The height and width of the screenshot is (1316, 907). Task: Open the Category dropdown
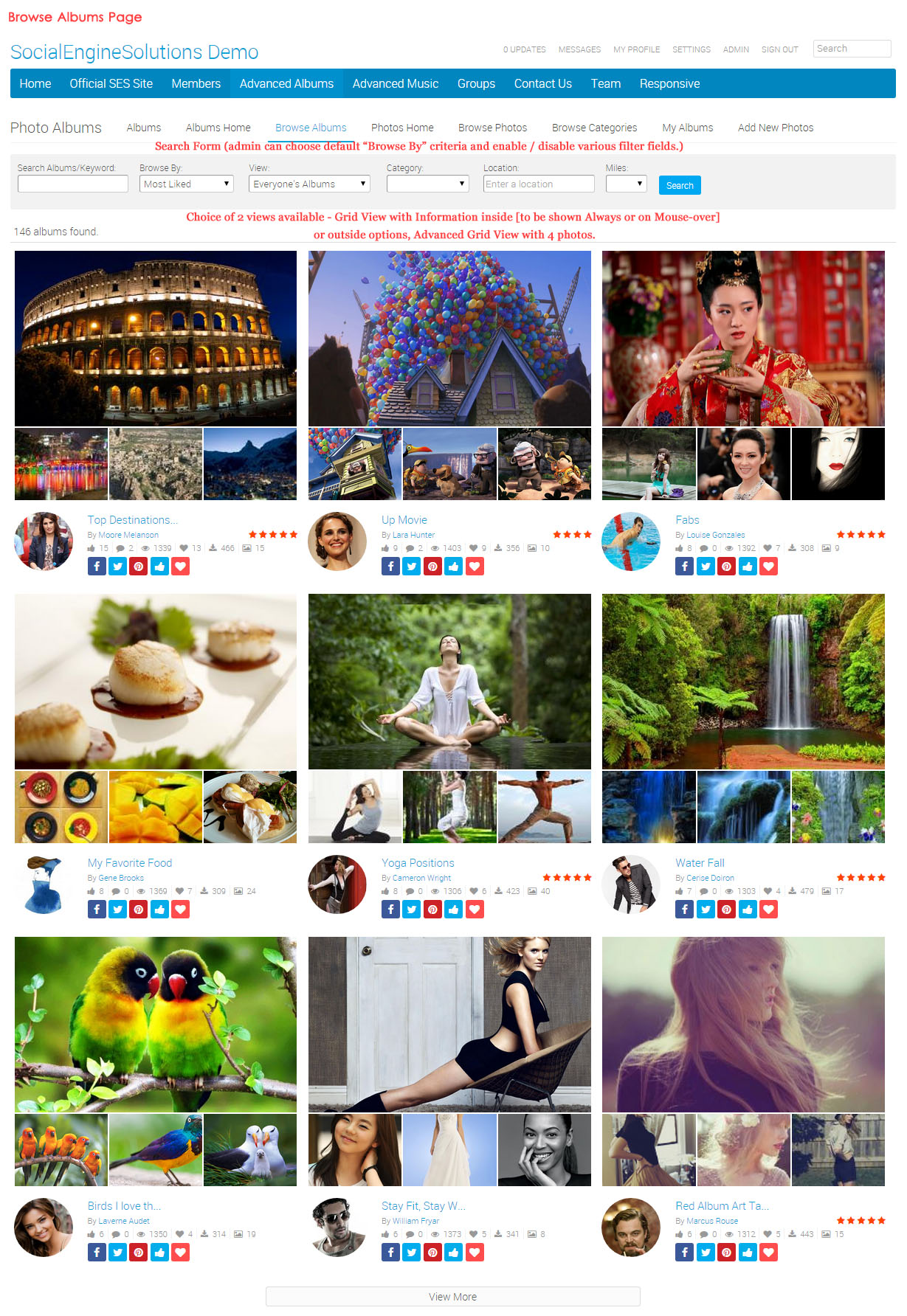click(427, 184)
